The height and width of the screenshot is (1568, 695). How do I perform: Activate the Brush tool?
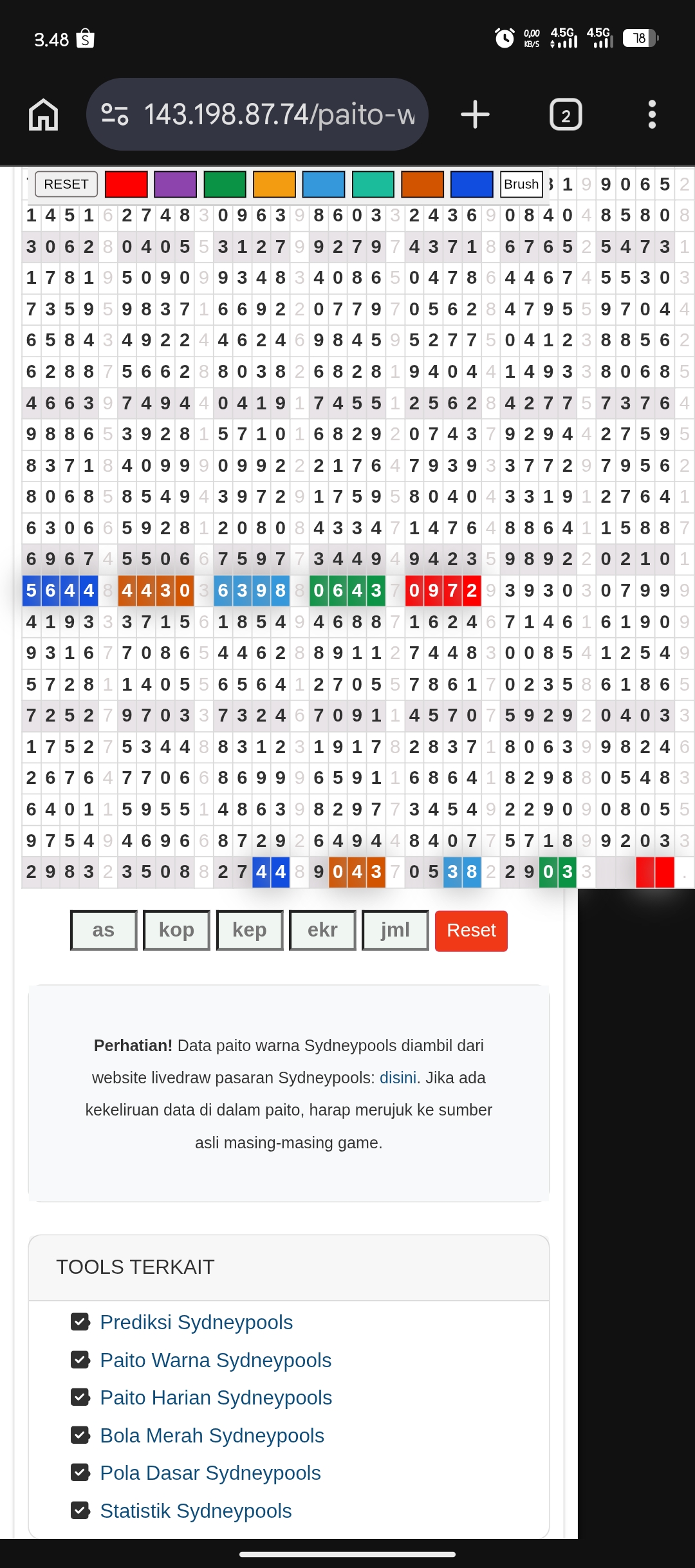tap(521, 184)
